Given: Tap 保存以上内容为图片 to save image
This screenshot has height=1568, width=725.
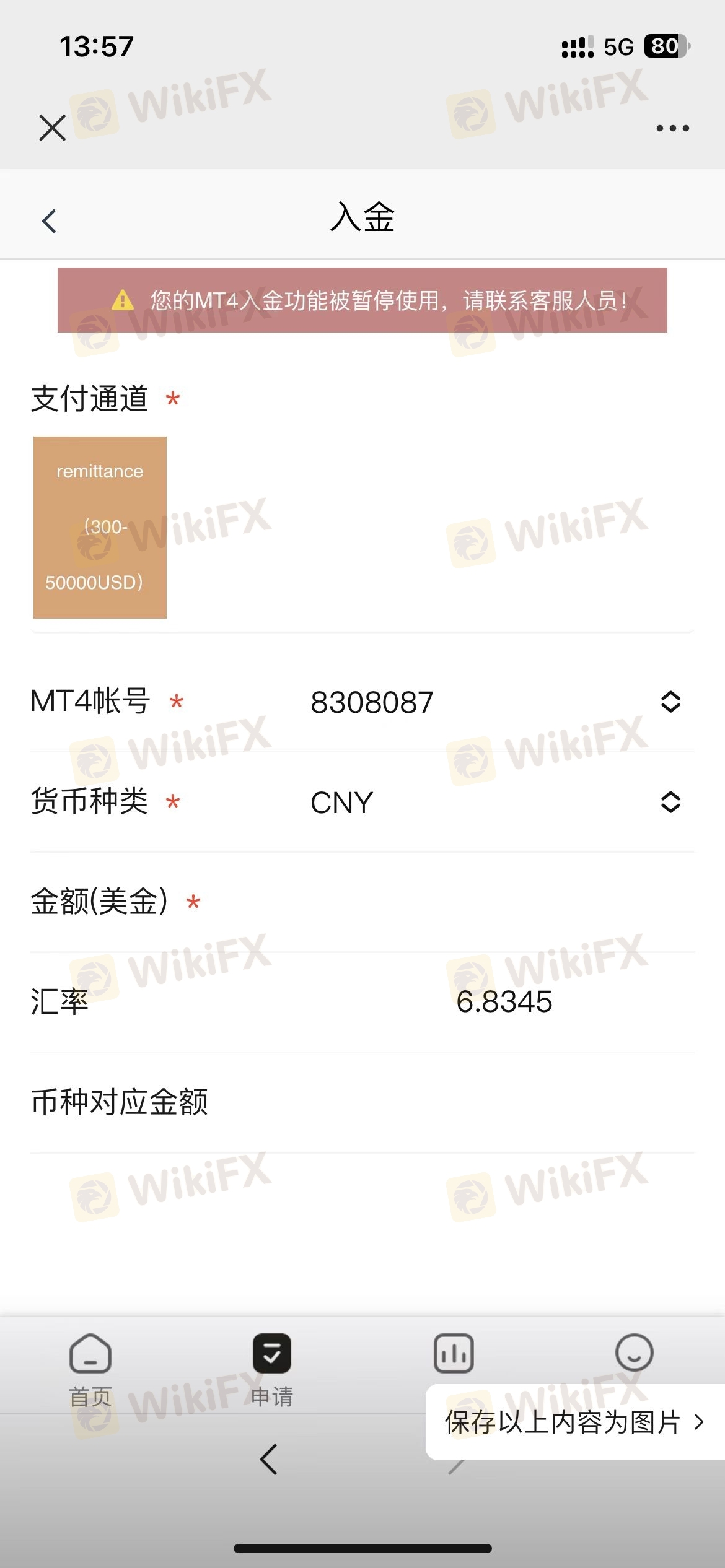Looking at the screenshot, I should (573, 1422).
